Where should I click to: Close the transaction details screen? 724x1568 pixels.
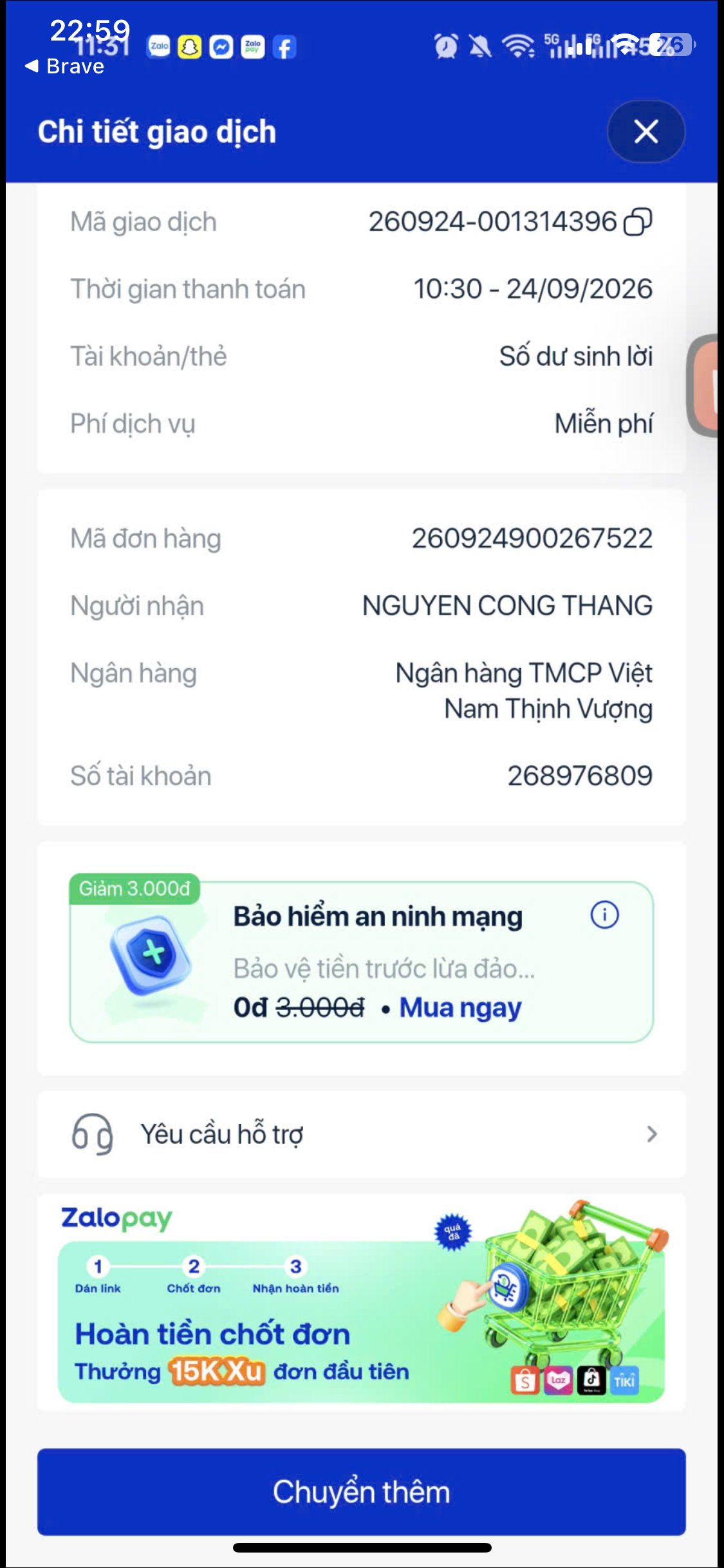click(645, 131)
